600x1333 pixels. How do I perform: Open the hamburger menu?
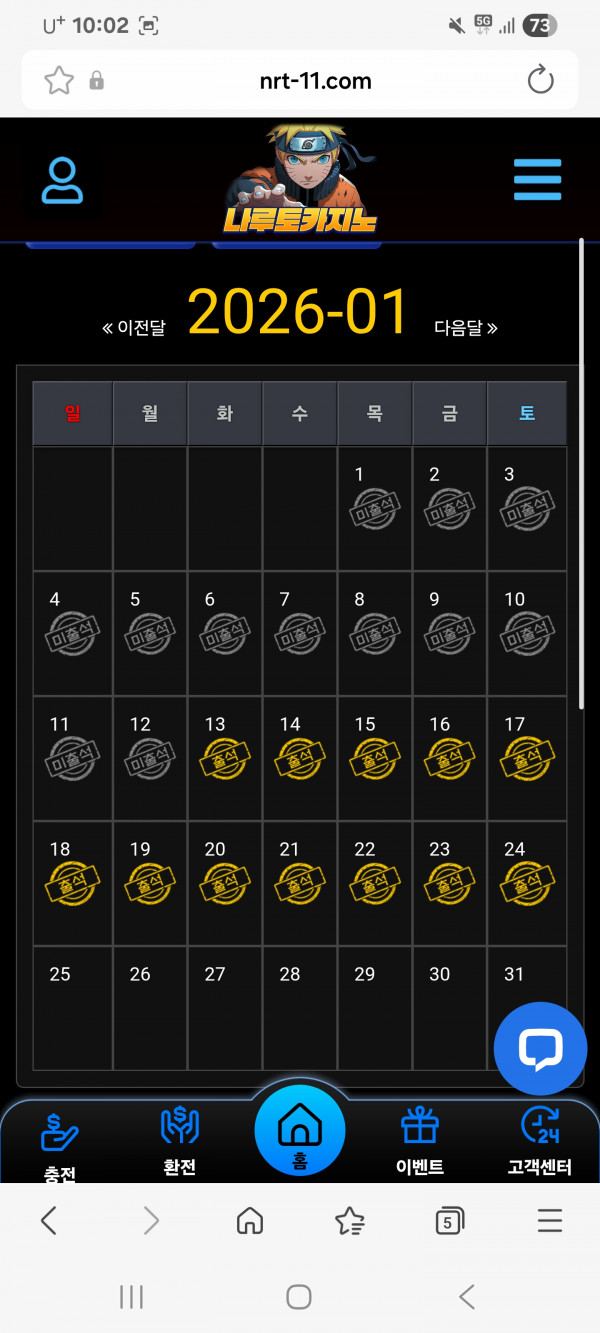tap(537, 180)
